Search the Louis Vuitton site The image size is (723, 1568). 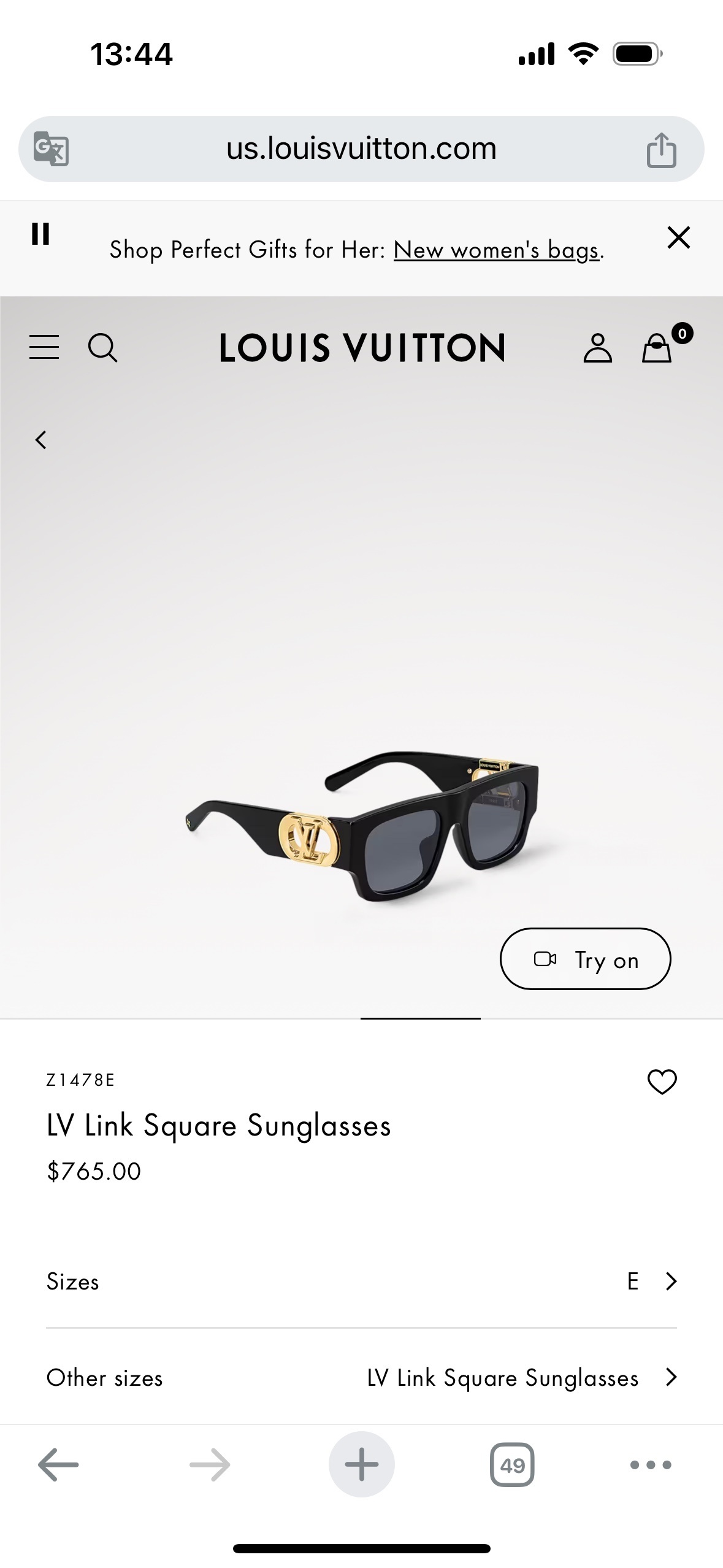tap(102, 348)
